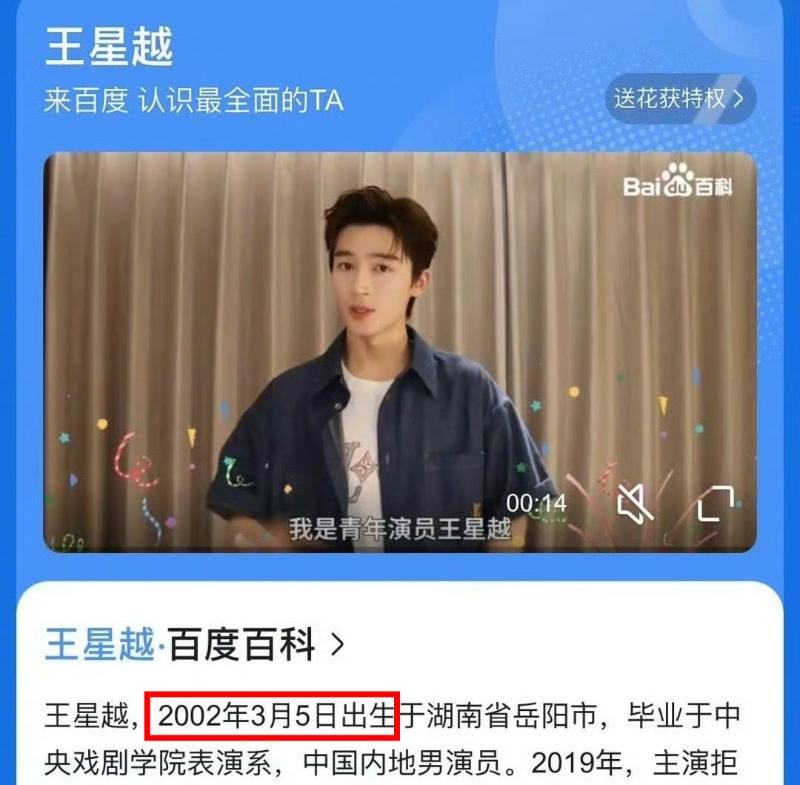The width and height of the screenshot is (800, 785).
Task: Expand the video to fullscreen
Action: point(715,503)
